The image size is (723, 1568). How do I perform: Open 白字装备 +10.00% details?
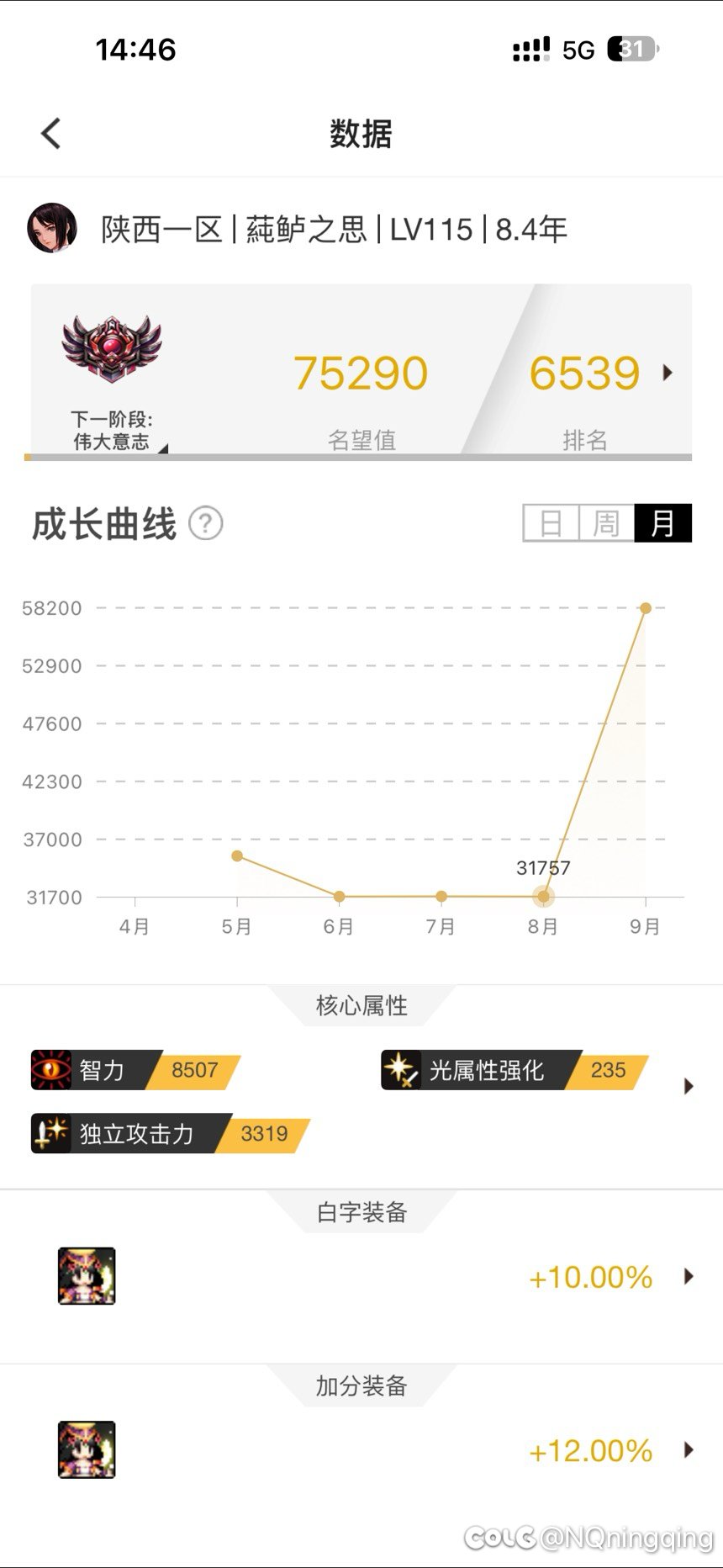689,1276
